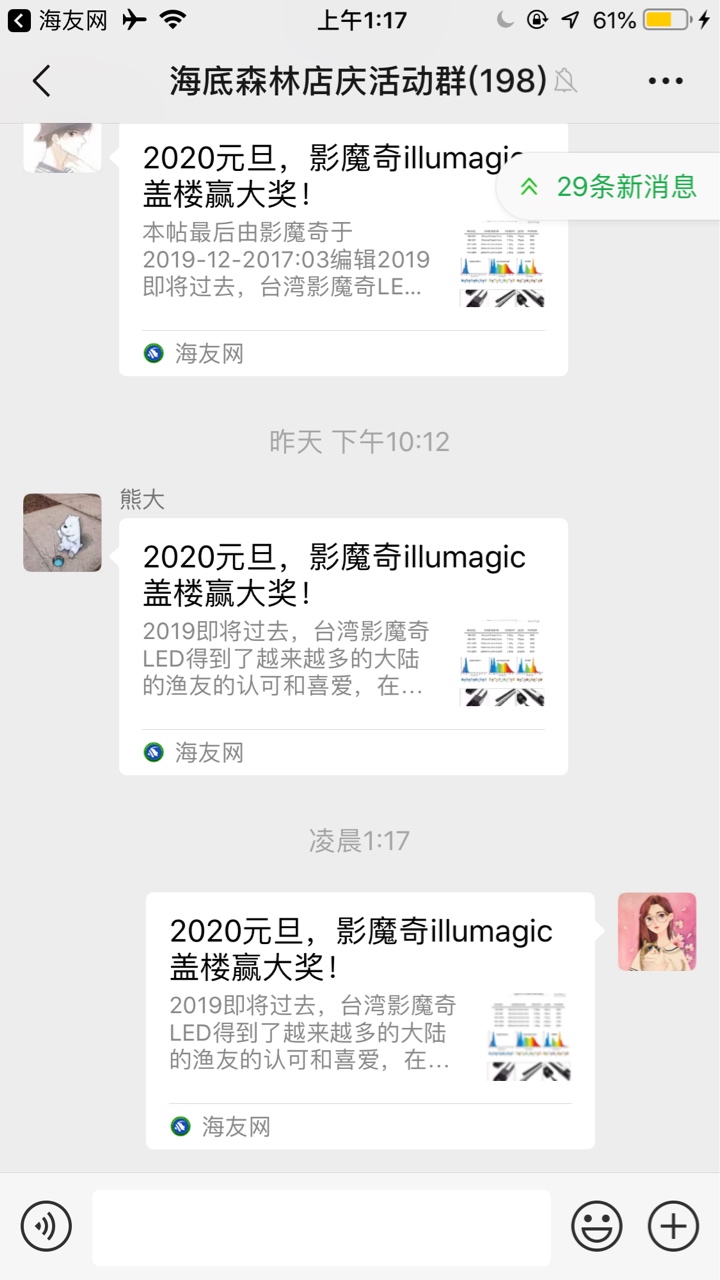Switch to voice message input
The image size is (720, 1280).
[x=46, y=1226]
